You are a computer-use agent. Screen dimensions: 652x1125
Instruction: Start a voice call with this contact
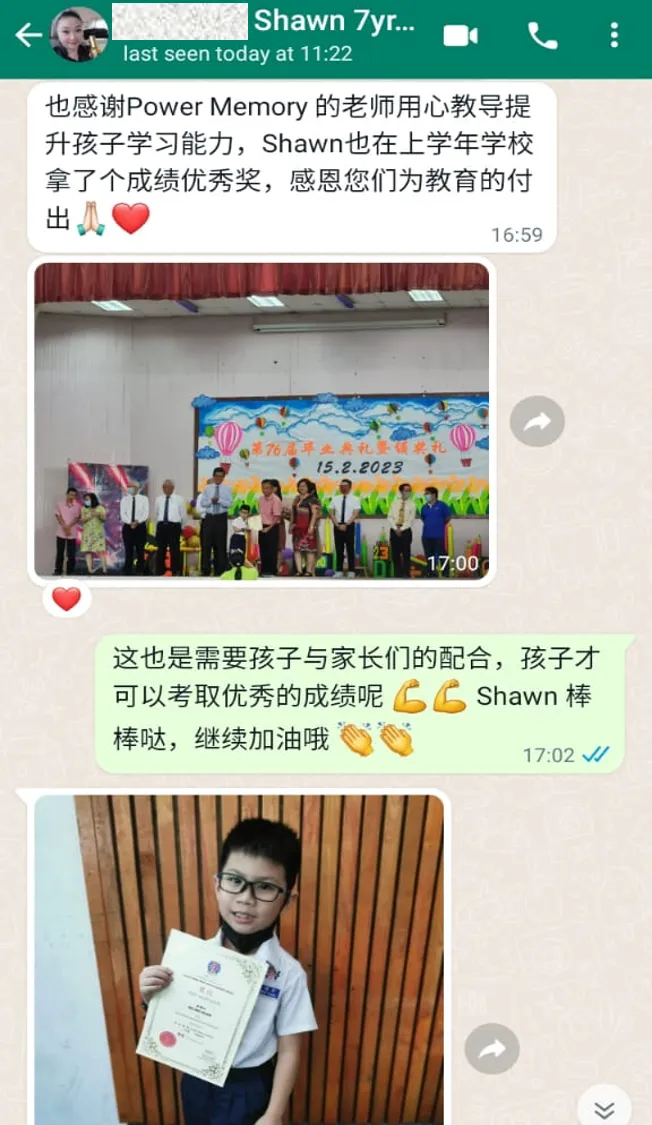(x=542, y=35)
